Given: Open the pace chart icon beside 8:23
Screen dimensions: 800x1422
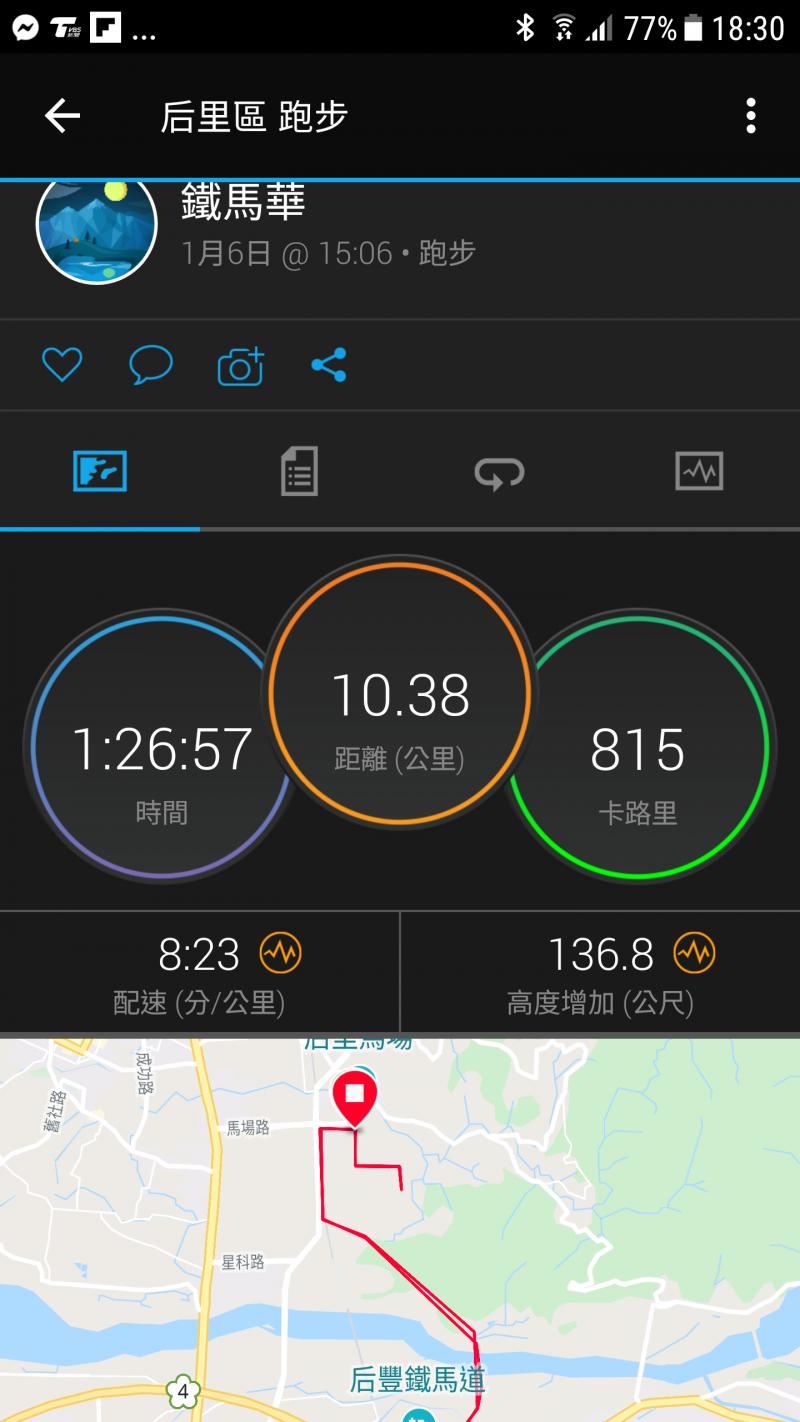Looking at the screenshot, I should coord(279,954).
